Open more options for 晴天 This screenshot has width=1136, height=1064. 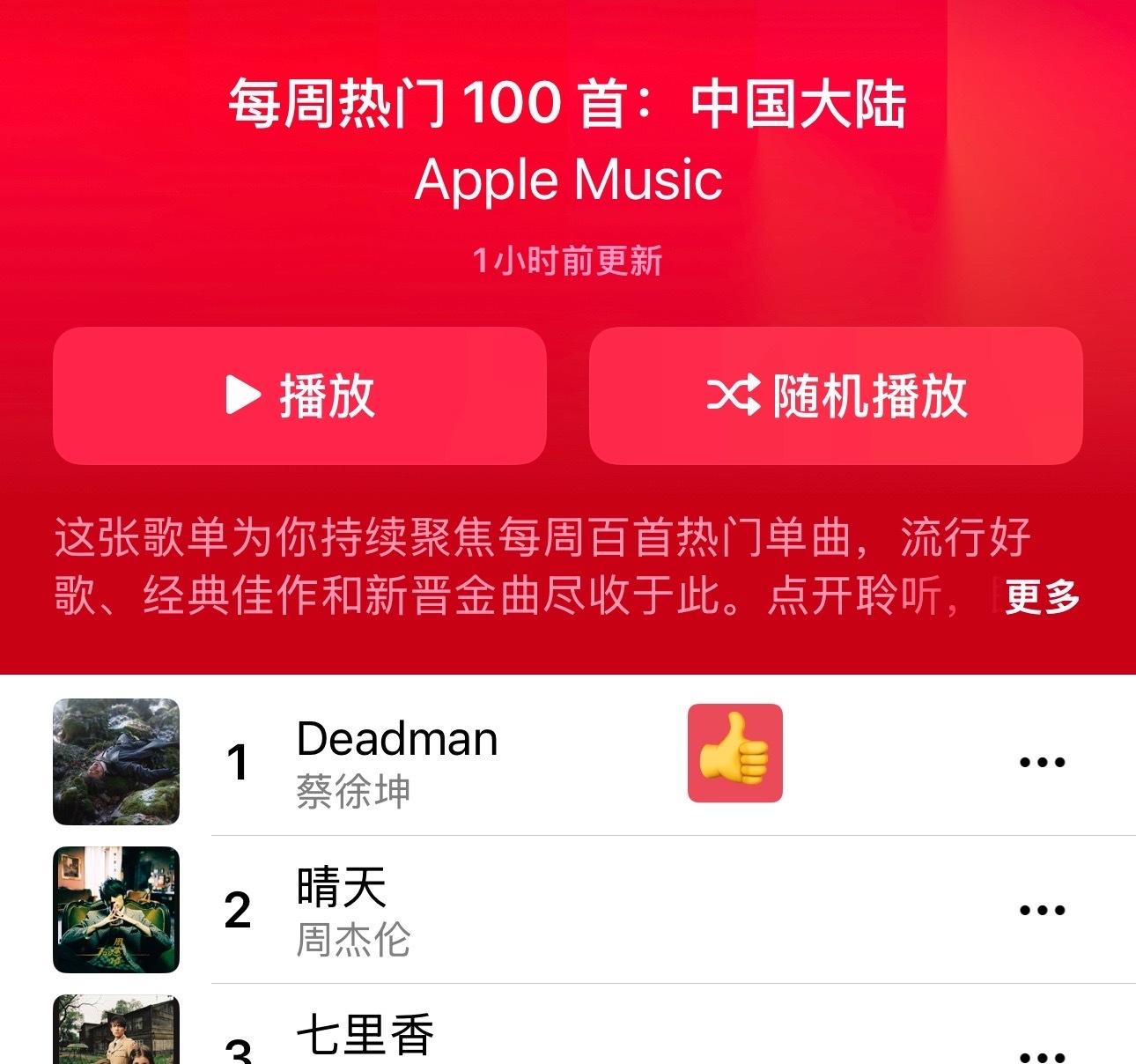1042,910
